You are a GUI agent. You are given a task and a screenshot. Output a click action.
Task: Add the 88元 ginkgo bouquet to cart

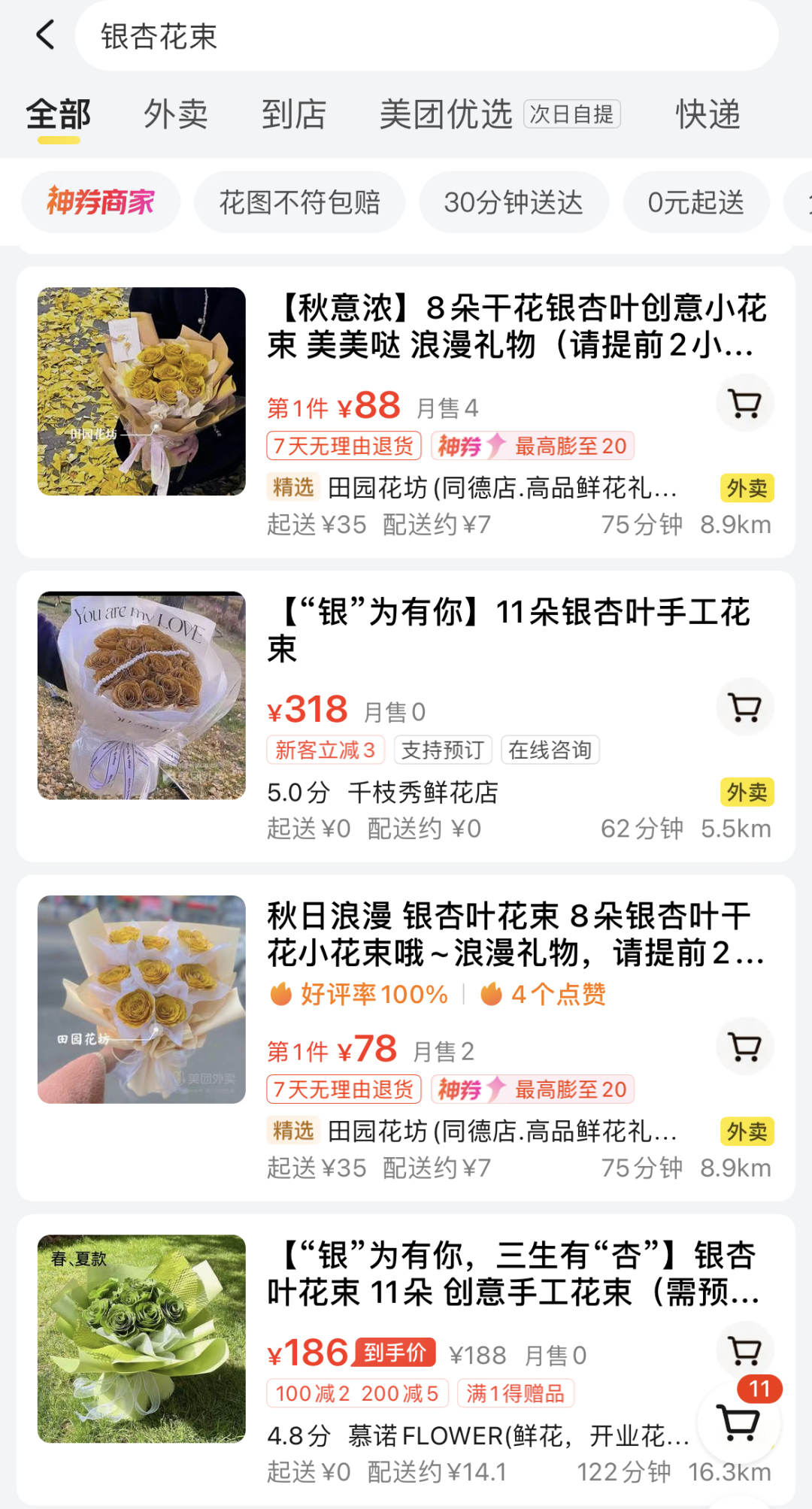click(744, 403)
